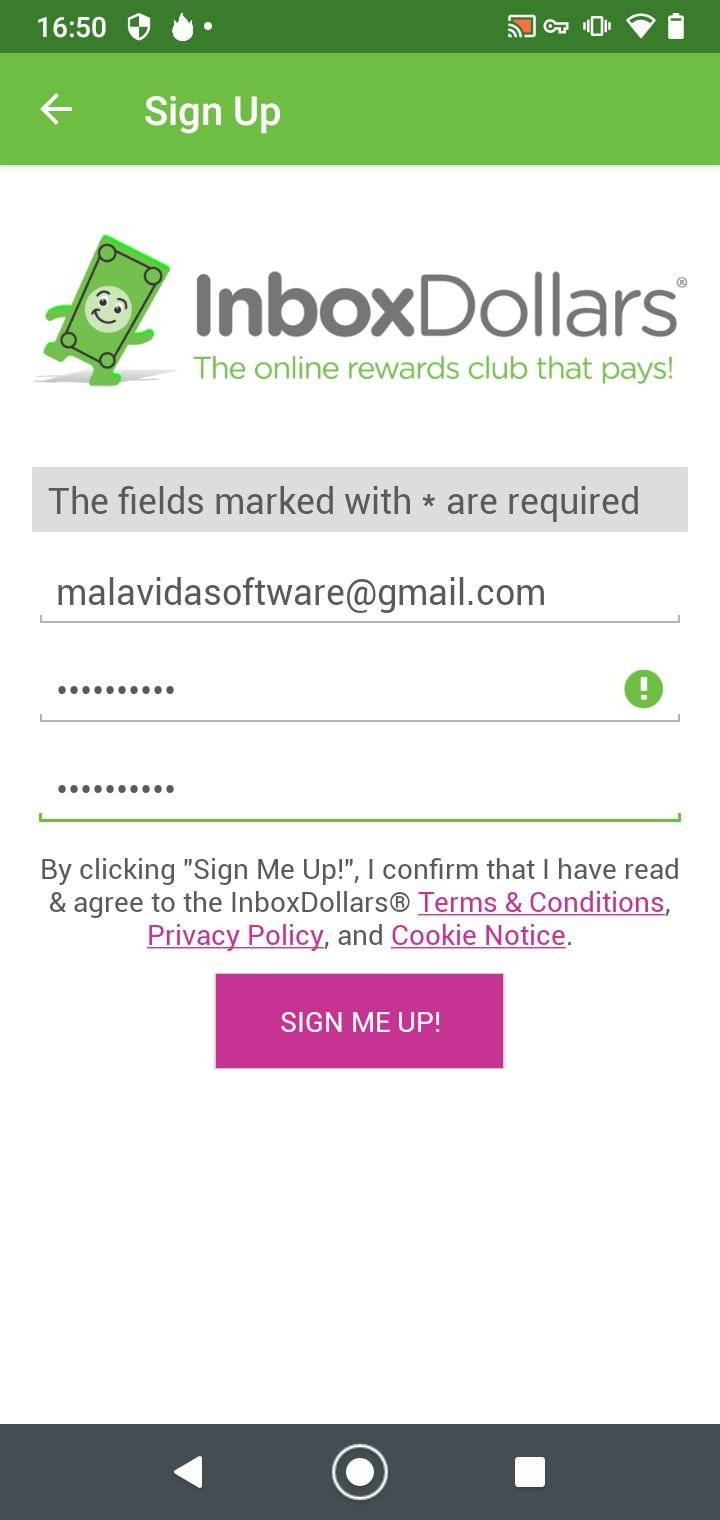720x1520 pixels.
Task: Submit with the Sign Me Up! button
Action: (x=360, y=1021)
